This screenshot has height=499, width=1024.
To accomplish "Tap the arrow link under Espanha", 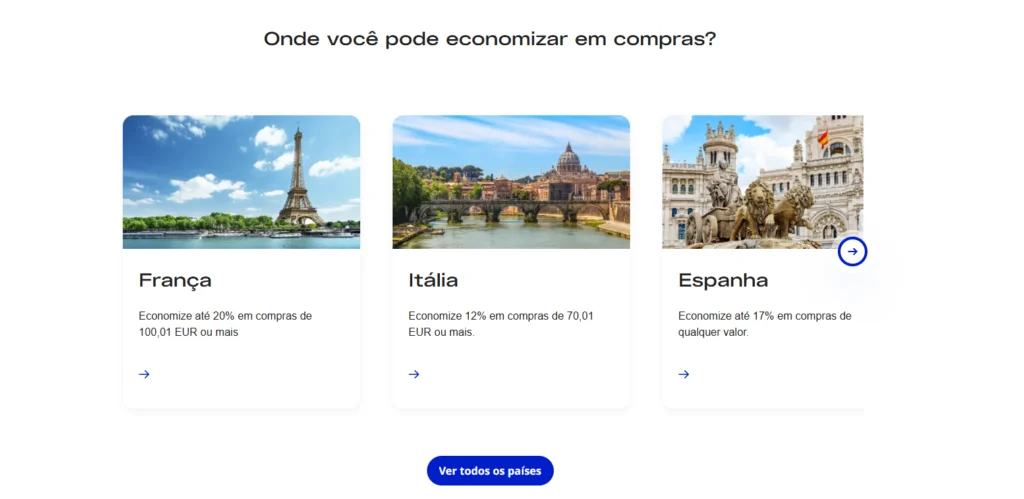I will (684, 374).
